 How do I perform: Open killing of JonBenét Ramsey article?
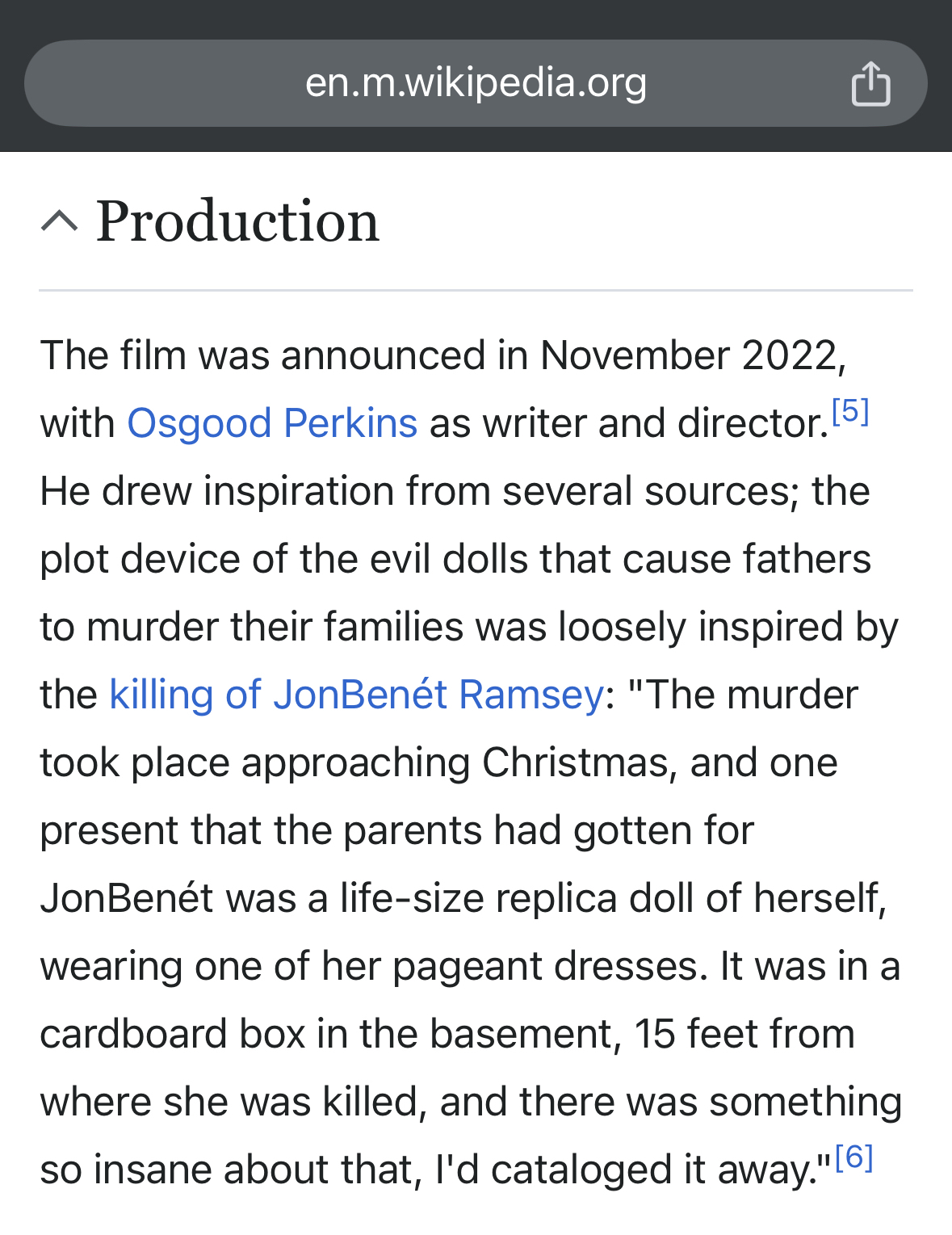(x=356, y=695)
